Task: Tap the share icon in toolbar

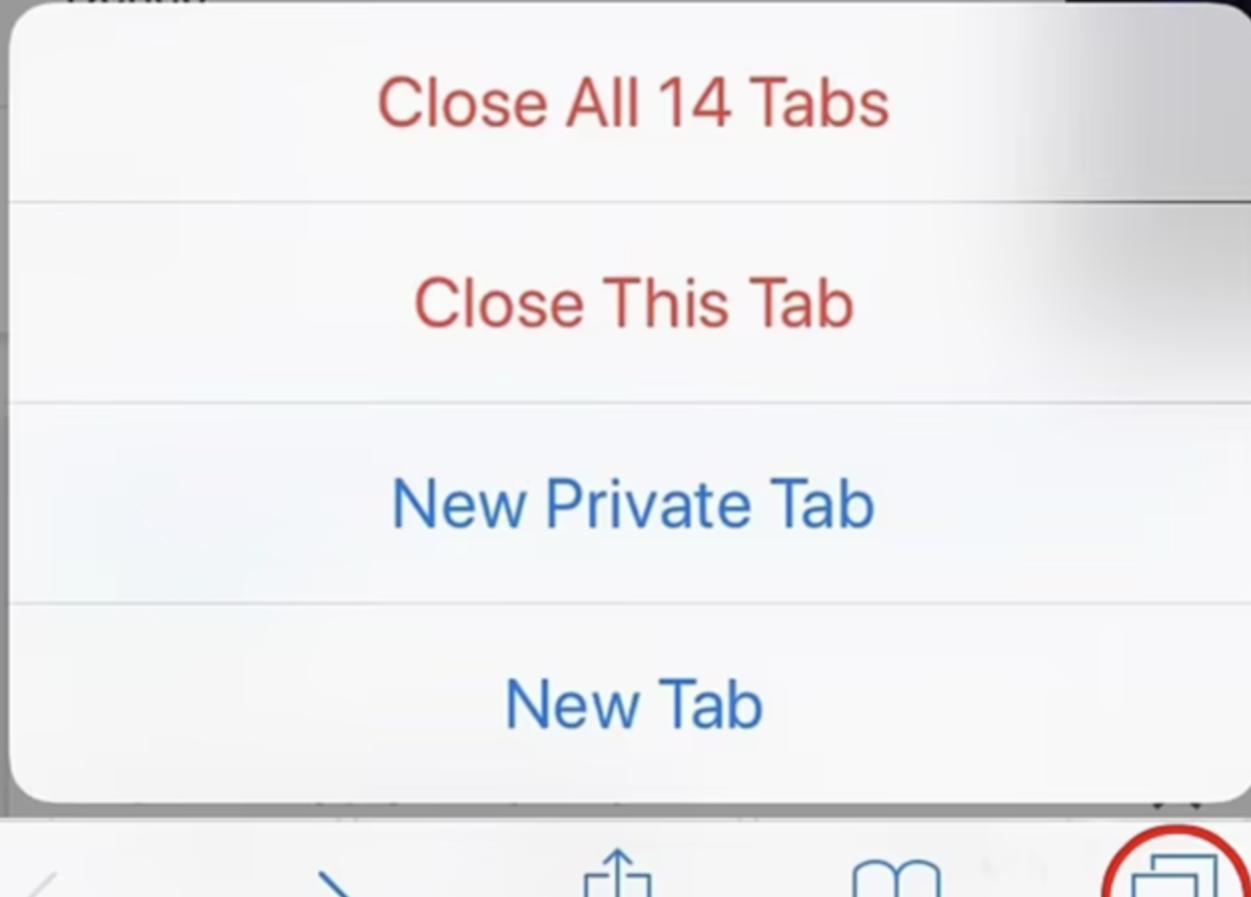Action: click(x=617, y=876)
